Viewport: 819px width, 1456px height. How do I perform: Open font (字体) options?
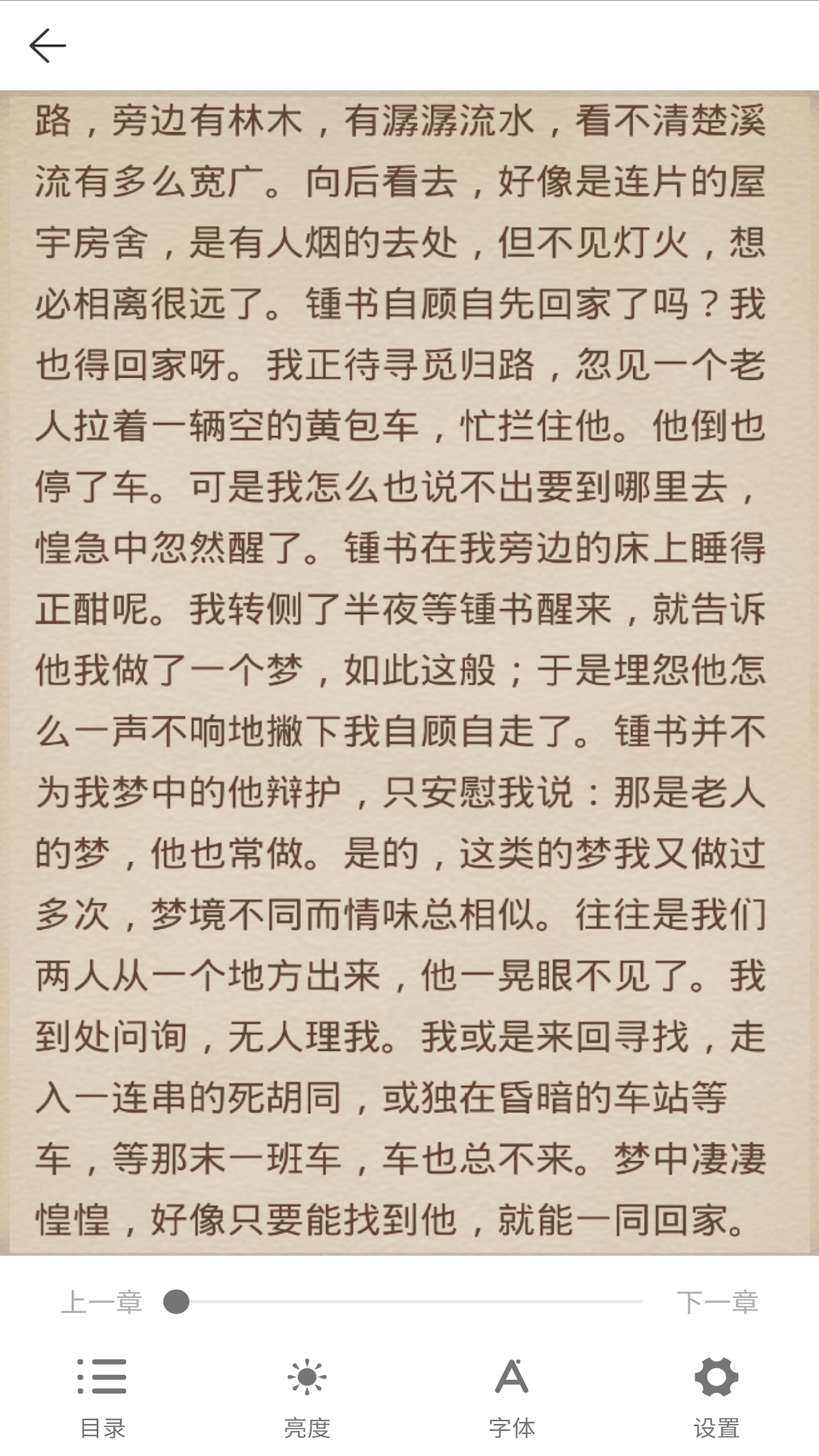512,1397
